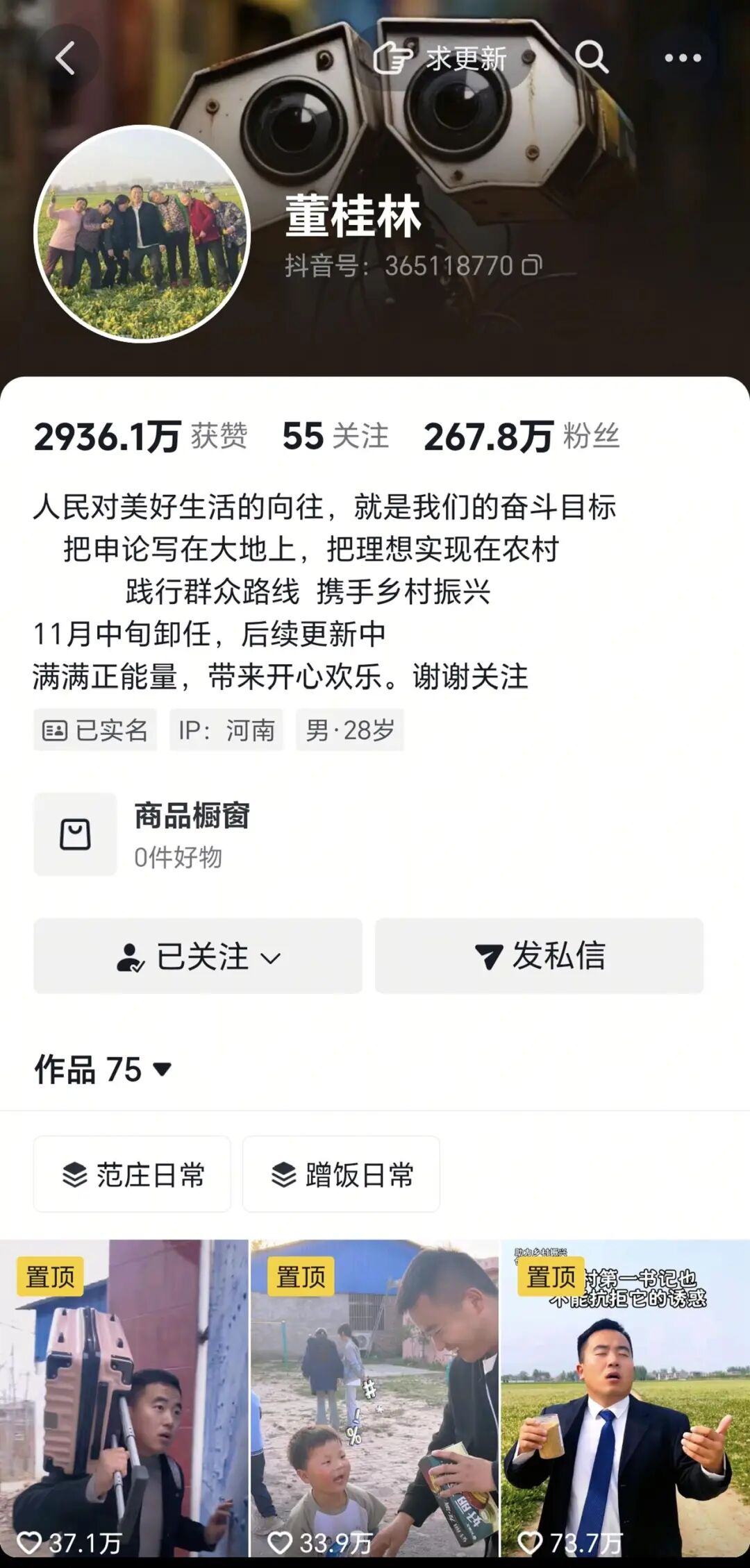Screen dimensions: 750x1568
Task: Play the pinned video with 73.7万 likes
Action: point(625,1402)
